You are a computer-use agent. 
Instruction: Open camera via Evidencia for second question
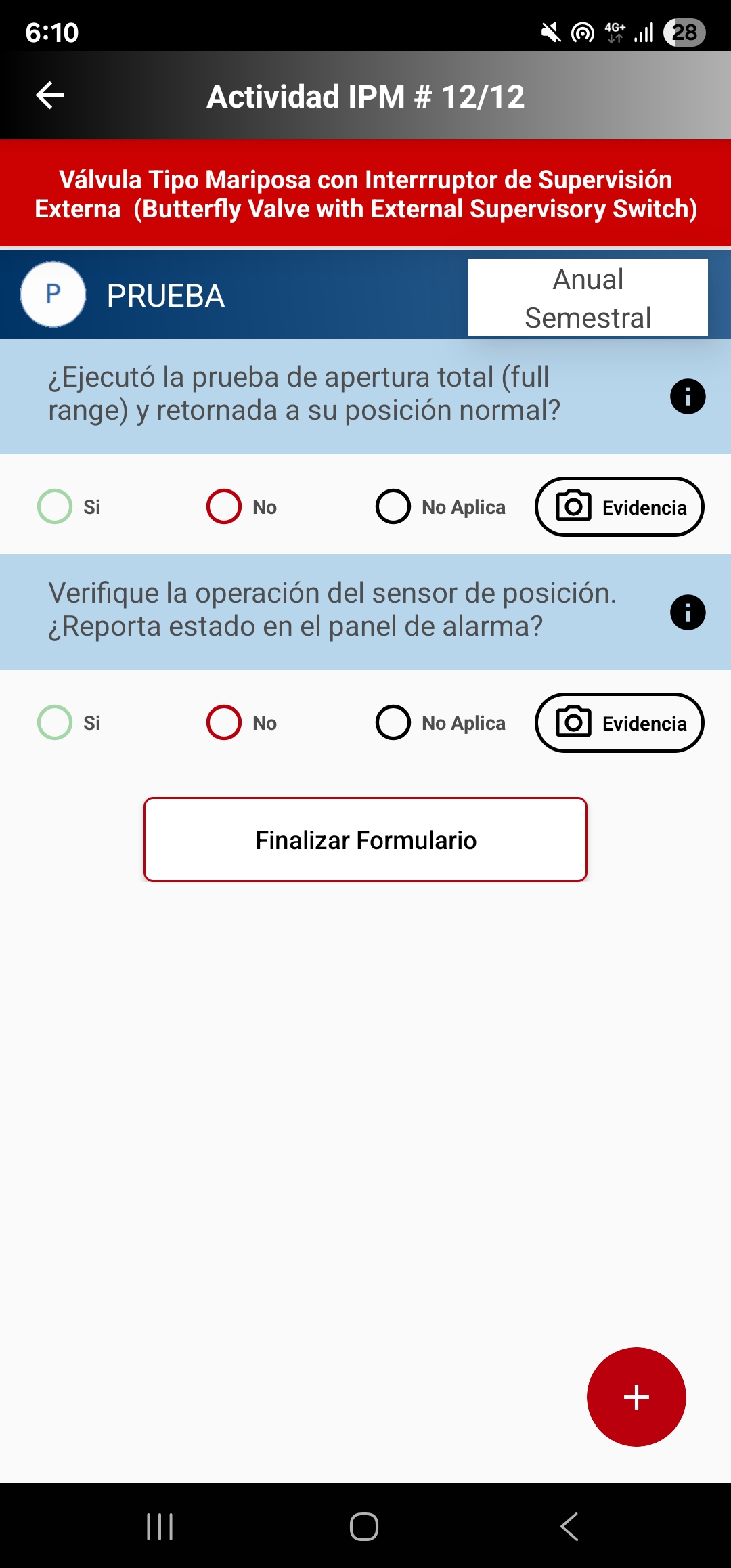pyautogui.click(x=618, y=722)
